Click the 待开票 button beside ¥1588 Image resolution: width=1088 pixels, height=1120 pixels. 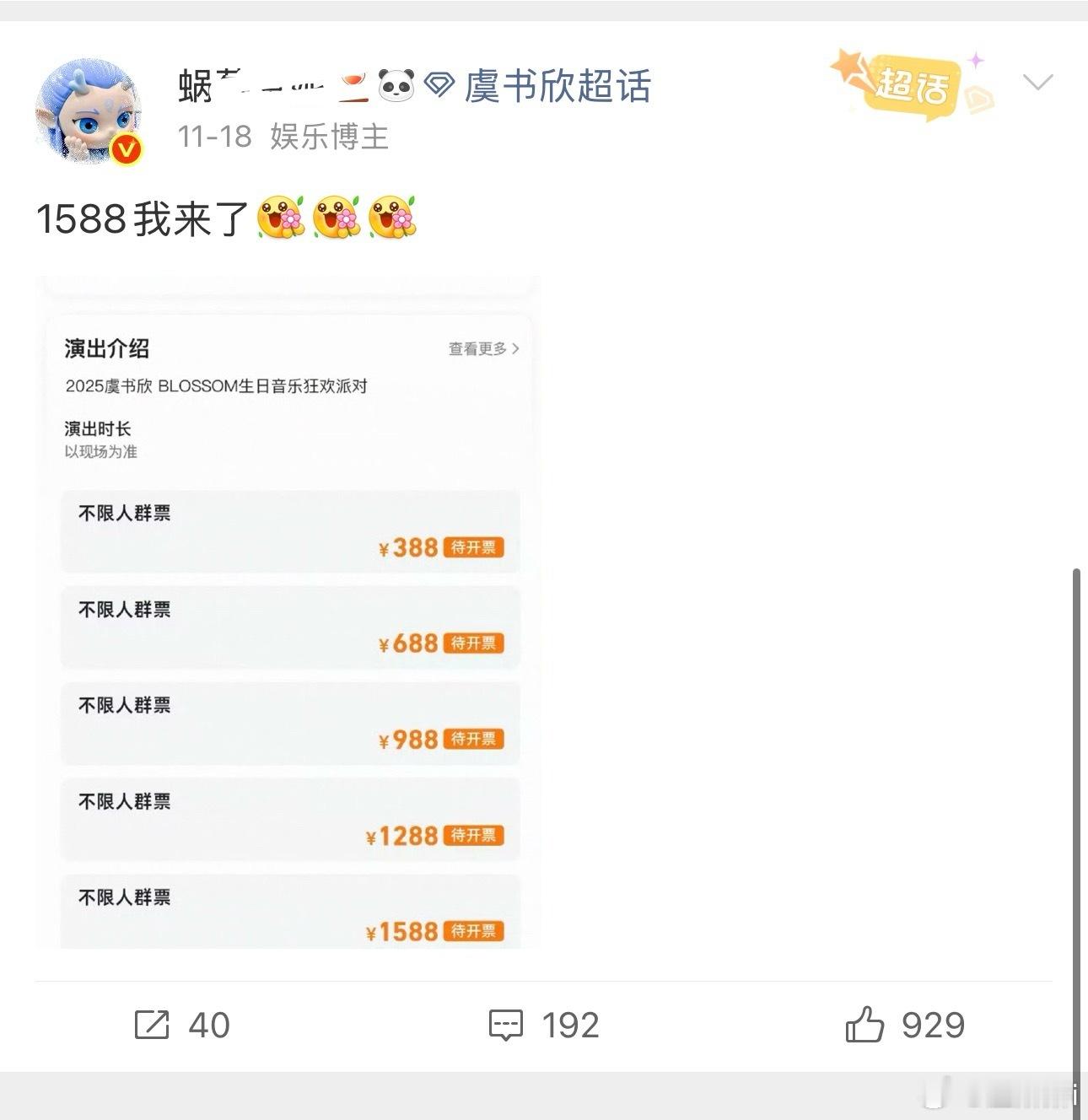tap(475, 931)
